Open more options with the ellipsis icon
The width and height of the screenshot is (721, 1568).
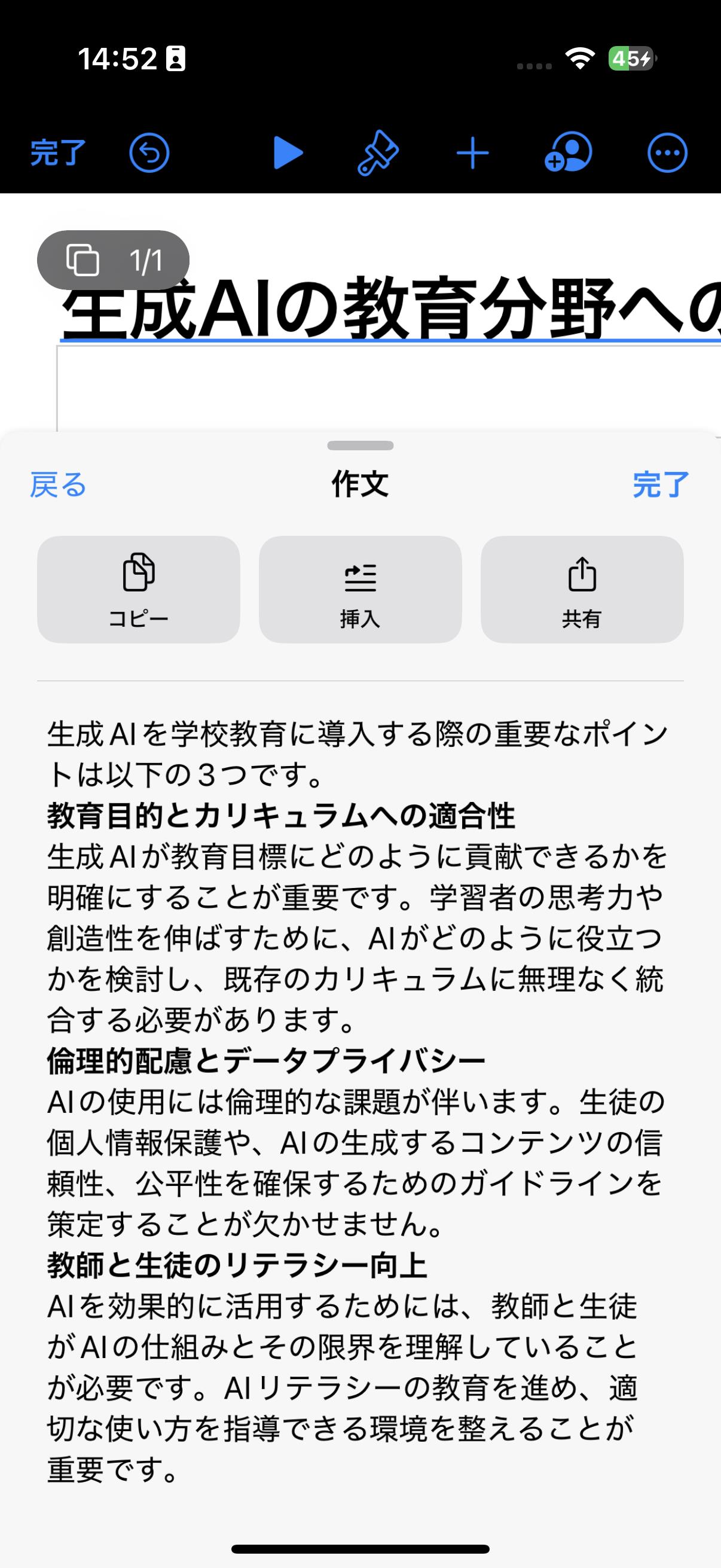point(665,153)
